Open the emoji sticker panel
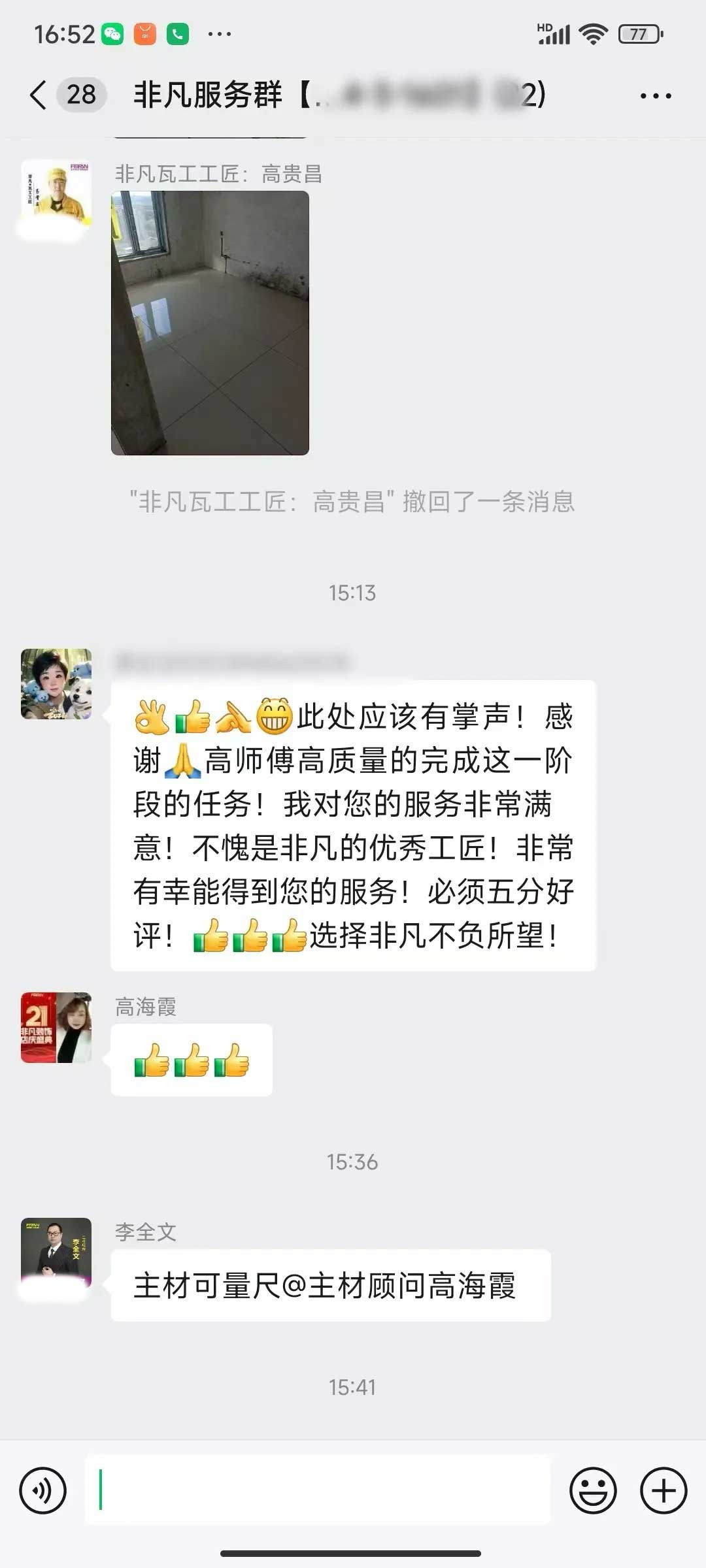 point(593,1490)
